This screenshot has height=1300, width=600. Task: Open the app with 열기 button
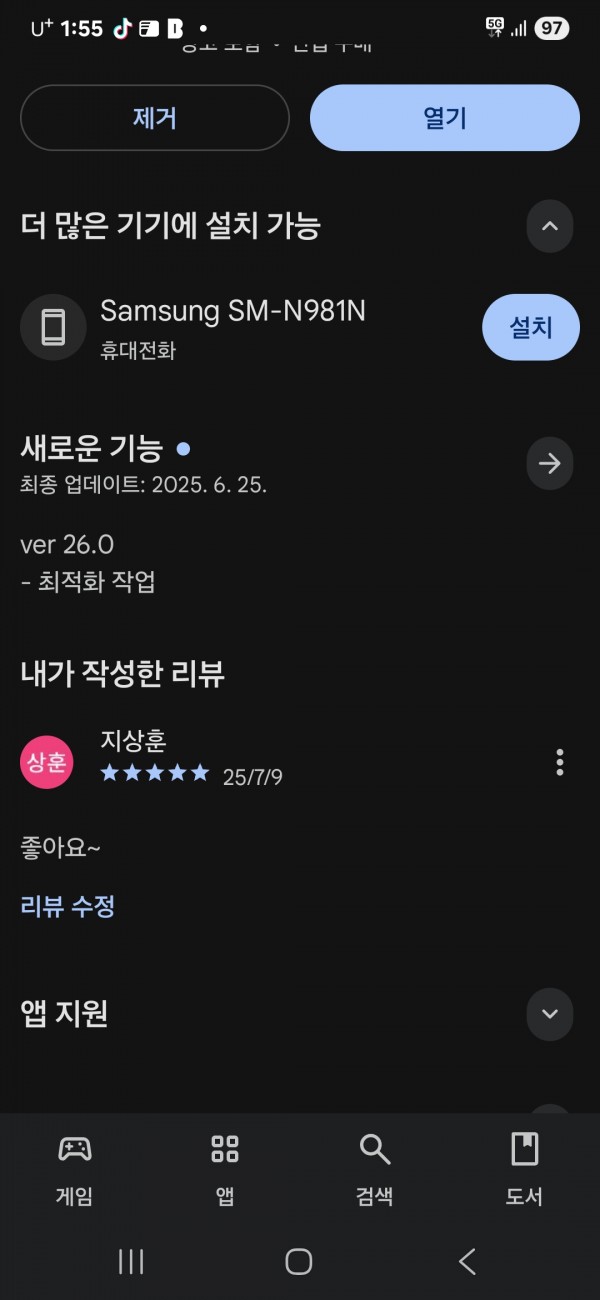pyautogui.click(x=444, y=118)
